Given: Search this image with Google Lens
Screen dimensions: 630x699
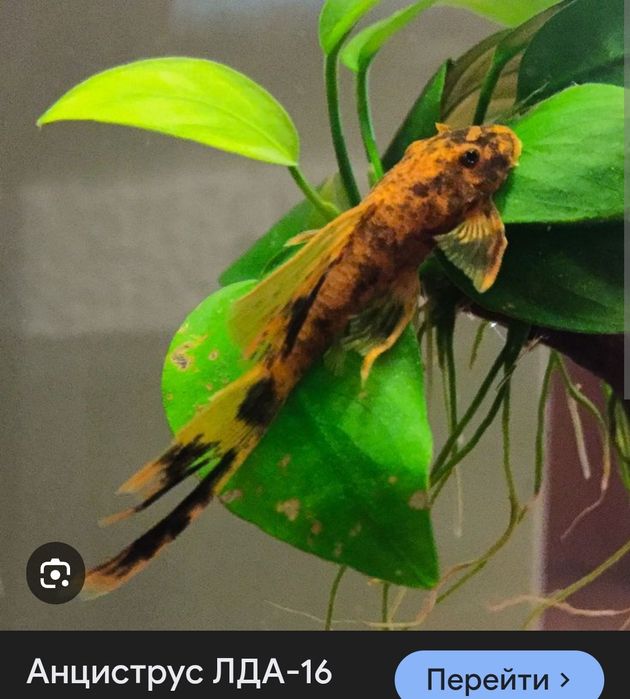Looking at the screenshot, I should pyautogui.click(x=55, y=573).
